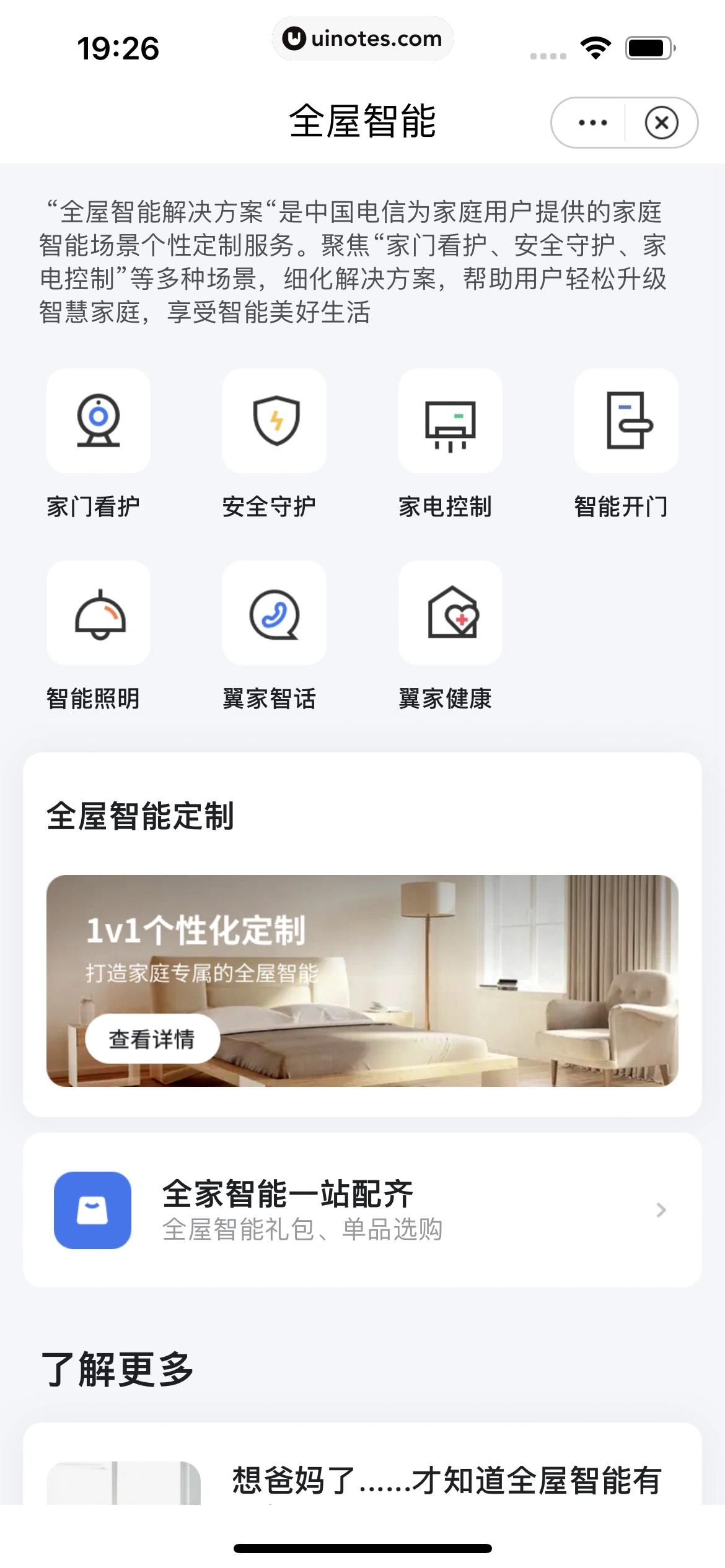Image resolution: width=725 pixels, height=1568 pixels.
Task: Tap 查看详情 on the customization banner
Action: point(152,1039)
